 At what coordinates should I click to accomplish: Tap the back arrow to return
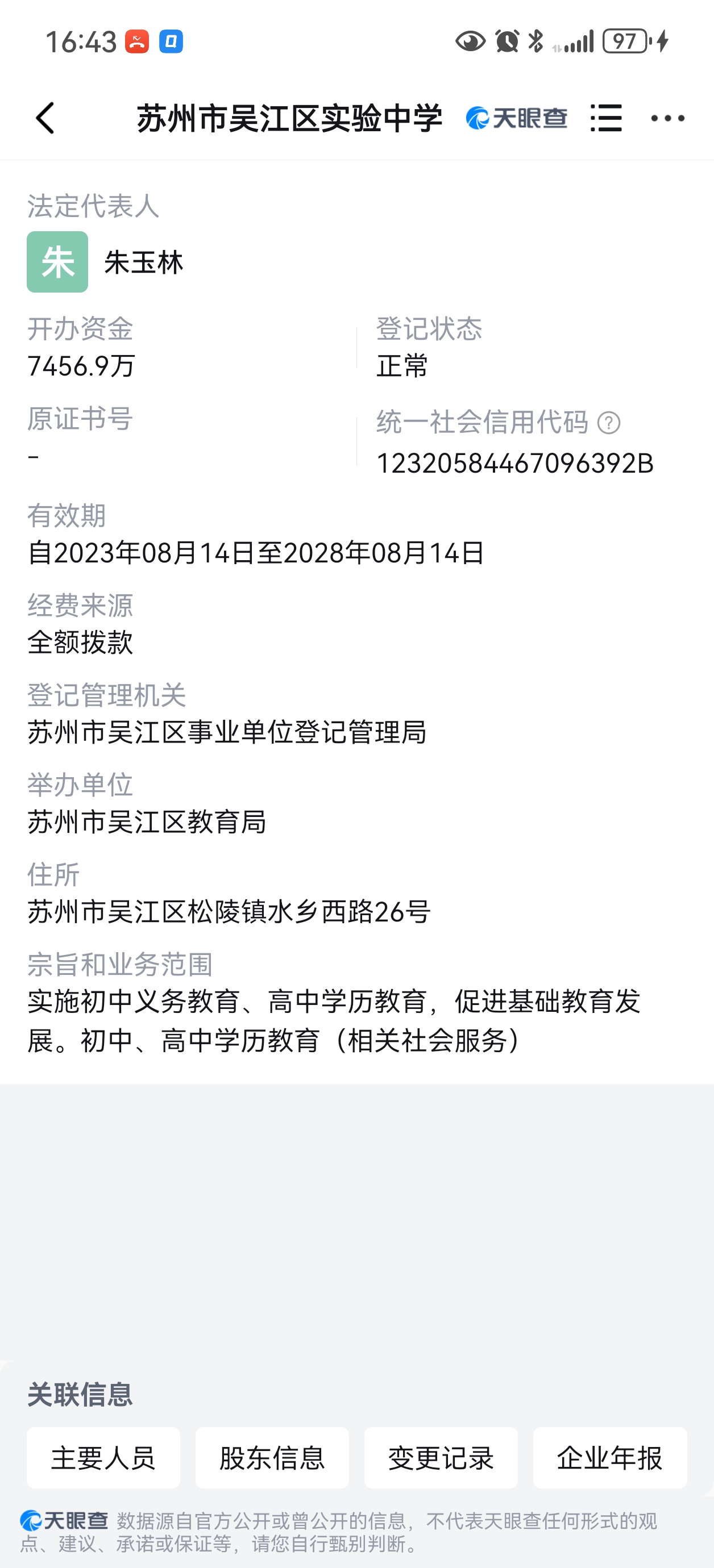(x=45, y=119)
